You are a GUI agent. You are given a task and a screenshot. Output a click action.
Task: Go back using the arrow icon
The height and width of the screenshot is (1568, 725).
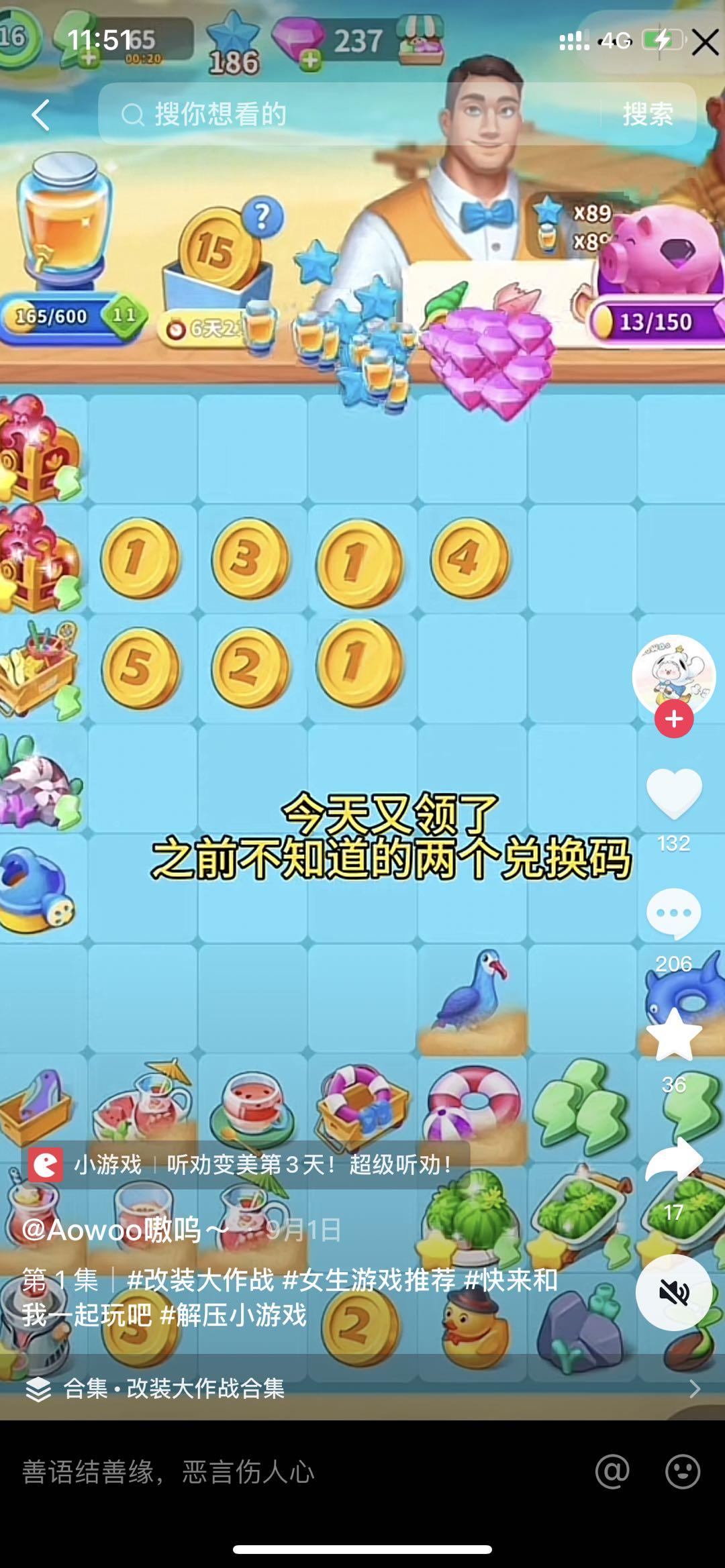pos(42,115)
